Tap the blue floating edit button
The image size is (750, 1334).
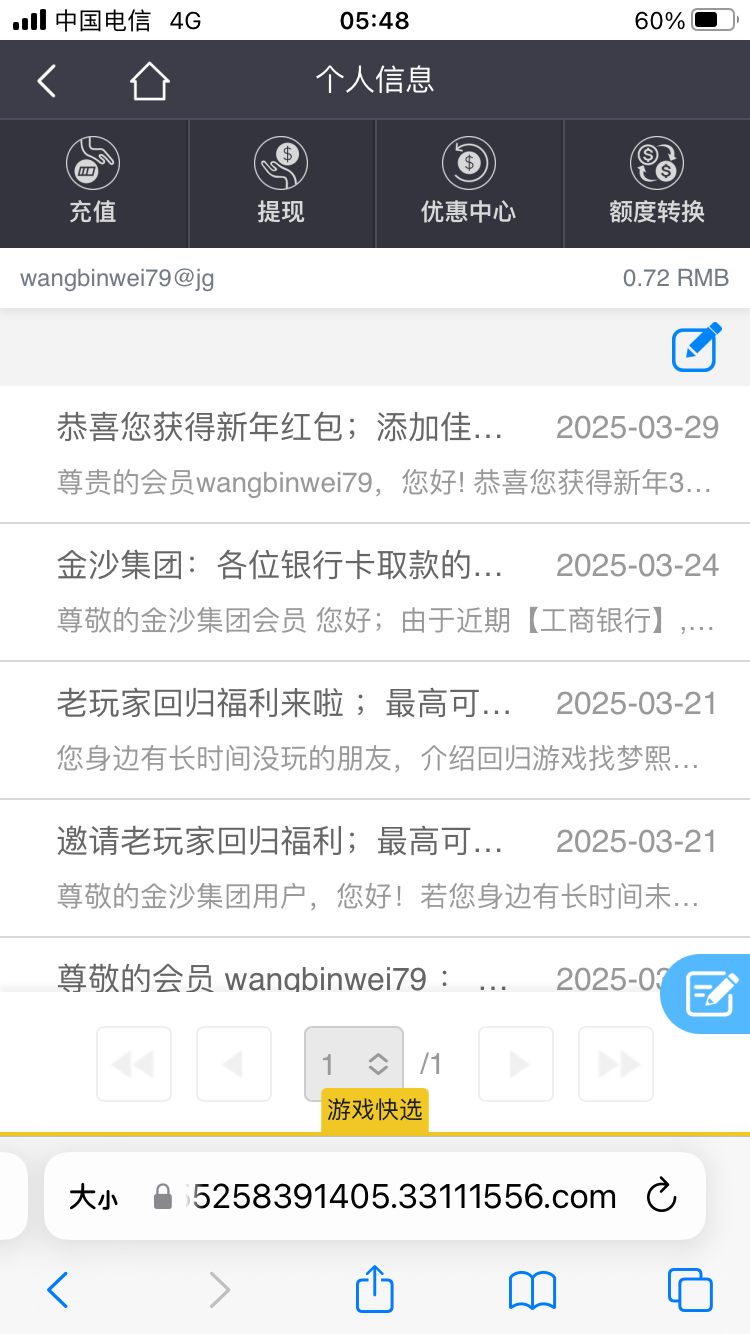(x=712, y=993)
